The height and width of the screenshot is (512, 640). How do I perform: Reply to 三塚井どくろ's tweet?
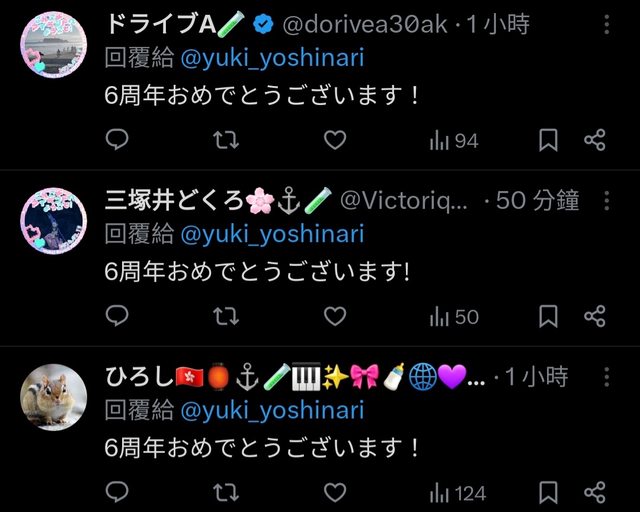[117, 317]
